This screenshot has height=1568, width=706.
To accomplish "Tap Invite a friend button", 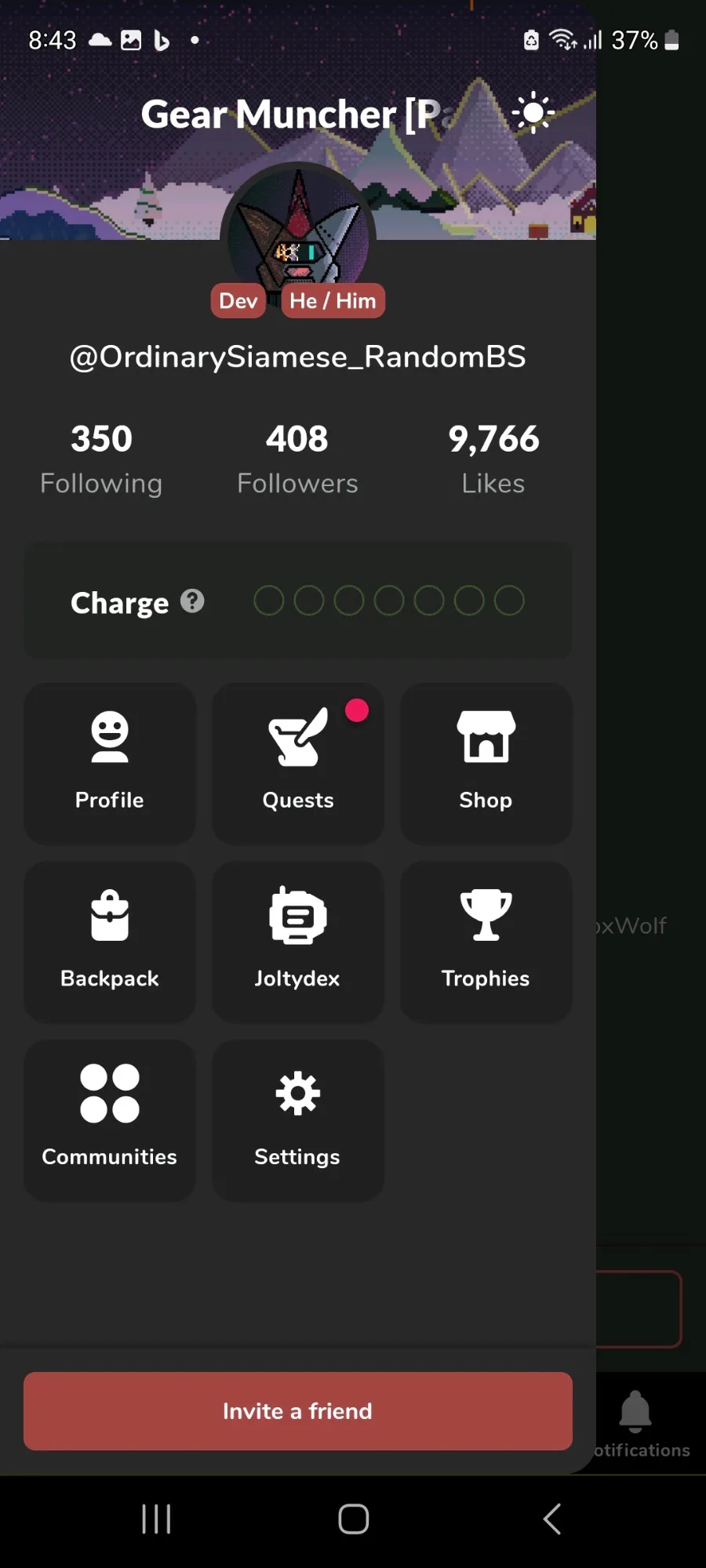I will click(298, 1410).
